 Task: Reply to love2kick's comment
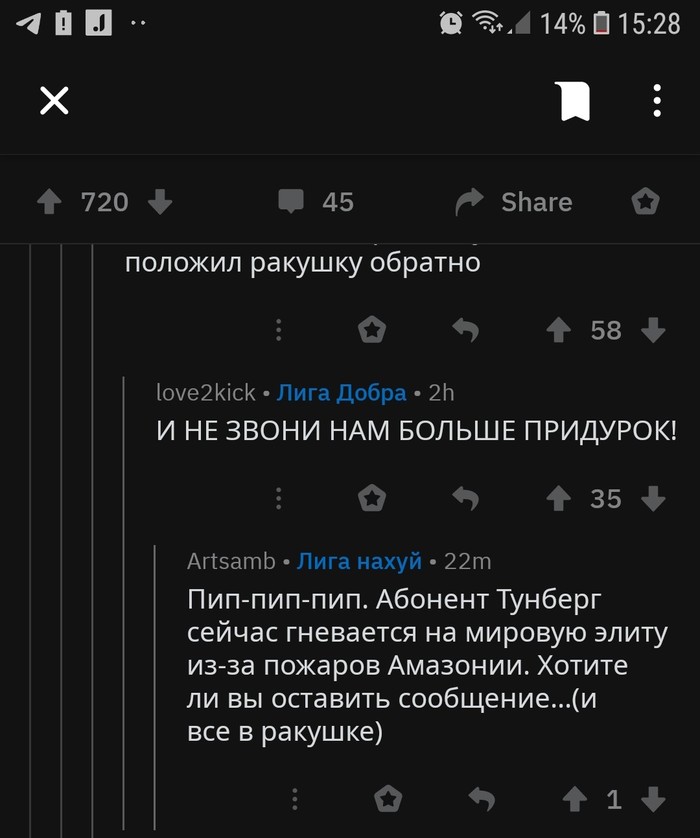click(x=466, y=498)
